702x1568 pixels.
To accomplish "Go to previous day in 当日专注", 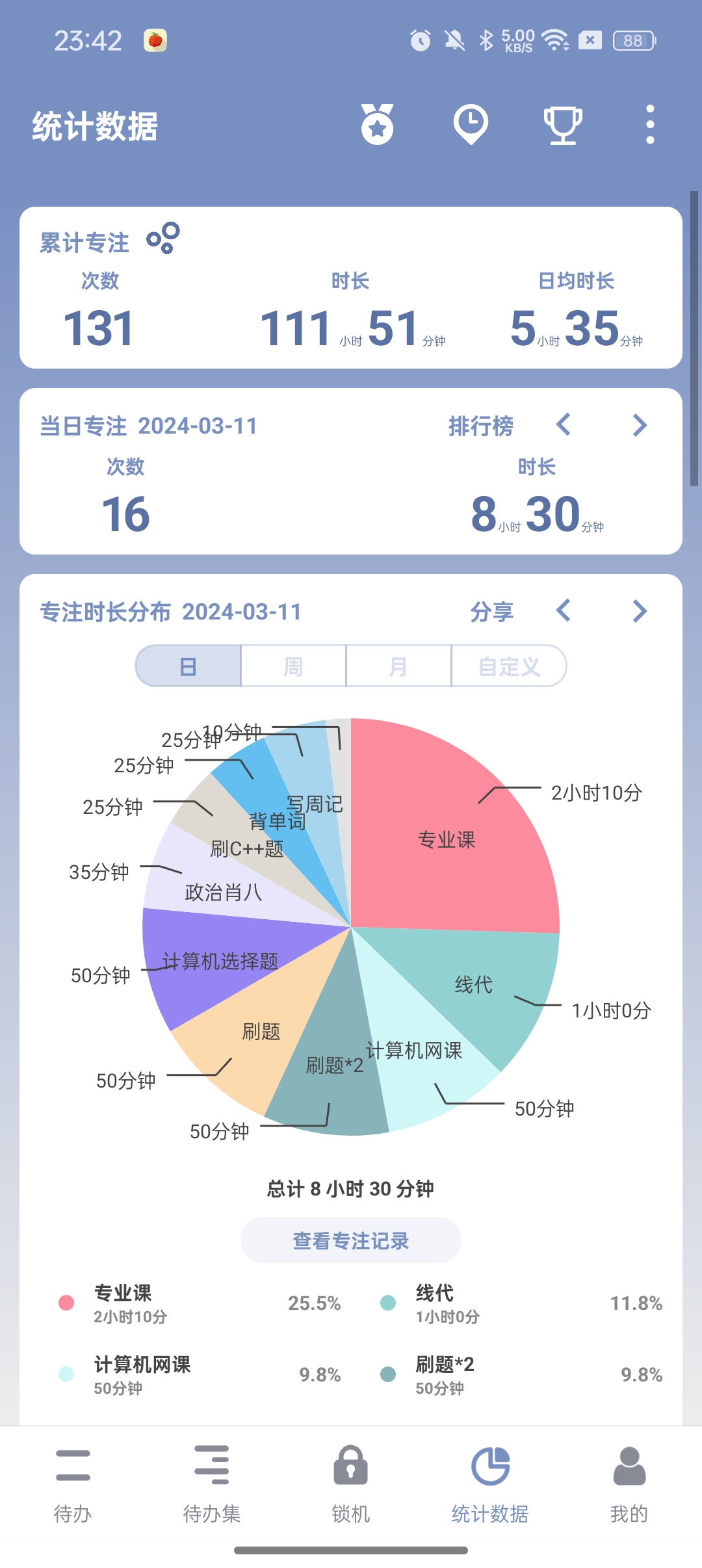I will click(564, 425).
